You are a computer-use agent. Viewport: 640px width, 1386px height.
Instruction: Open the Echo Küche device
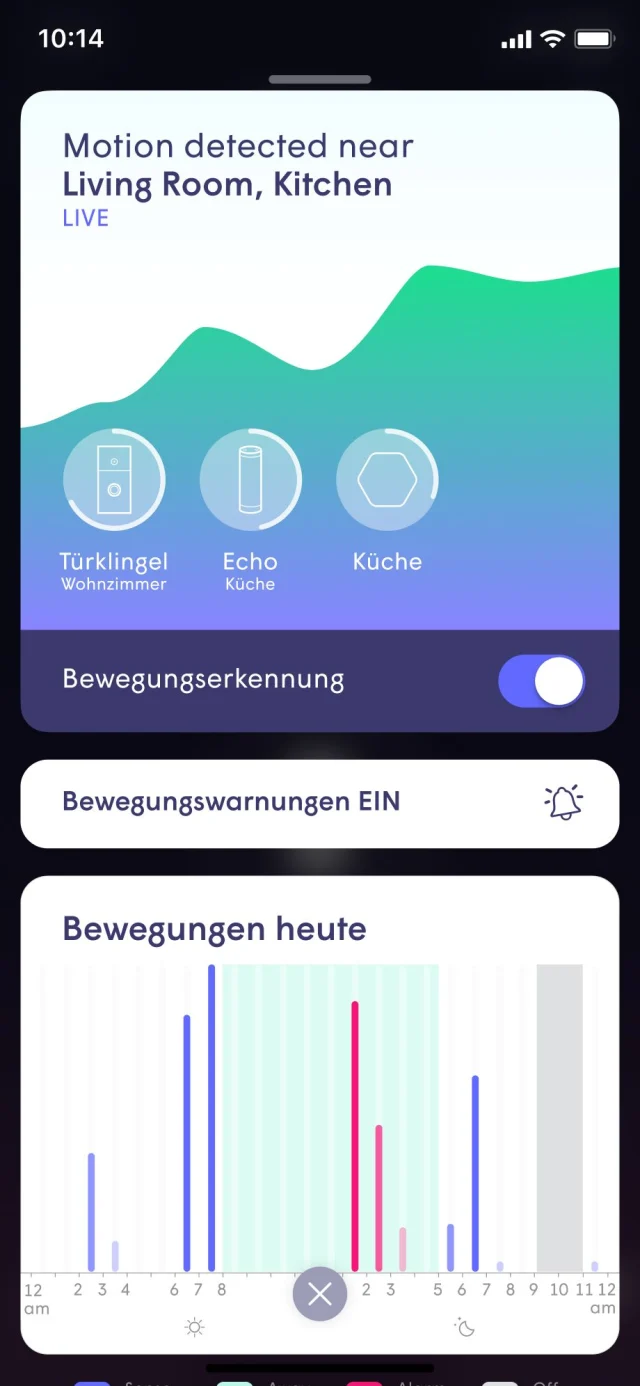(x=250, y=481)
